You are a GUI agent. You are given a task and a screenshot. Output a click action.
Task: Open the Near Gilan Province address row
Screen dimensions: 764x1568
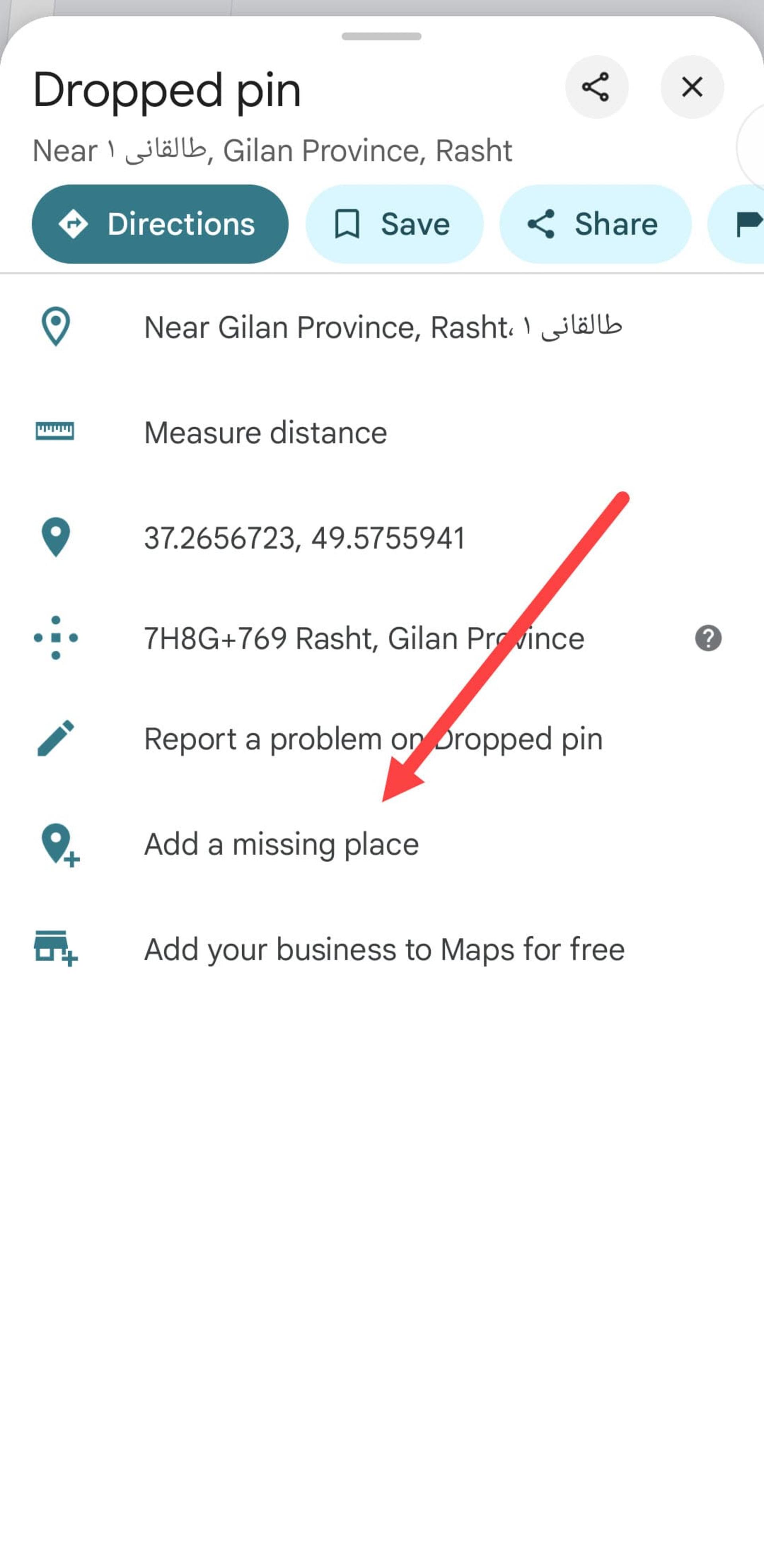point(382,327)
